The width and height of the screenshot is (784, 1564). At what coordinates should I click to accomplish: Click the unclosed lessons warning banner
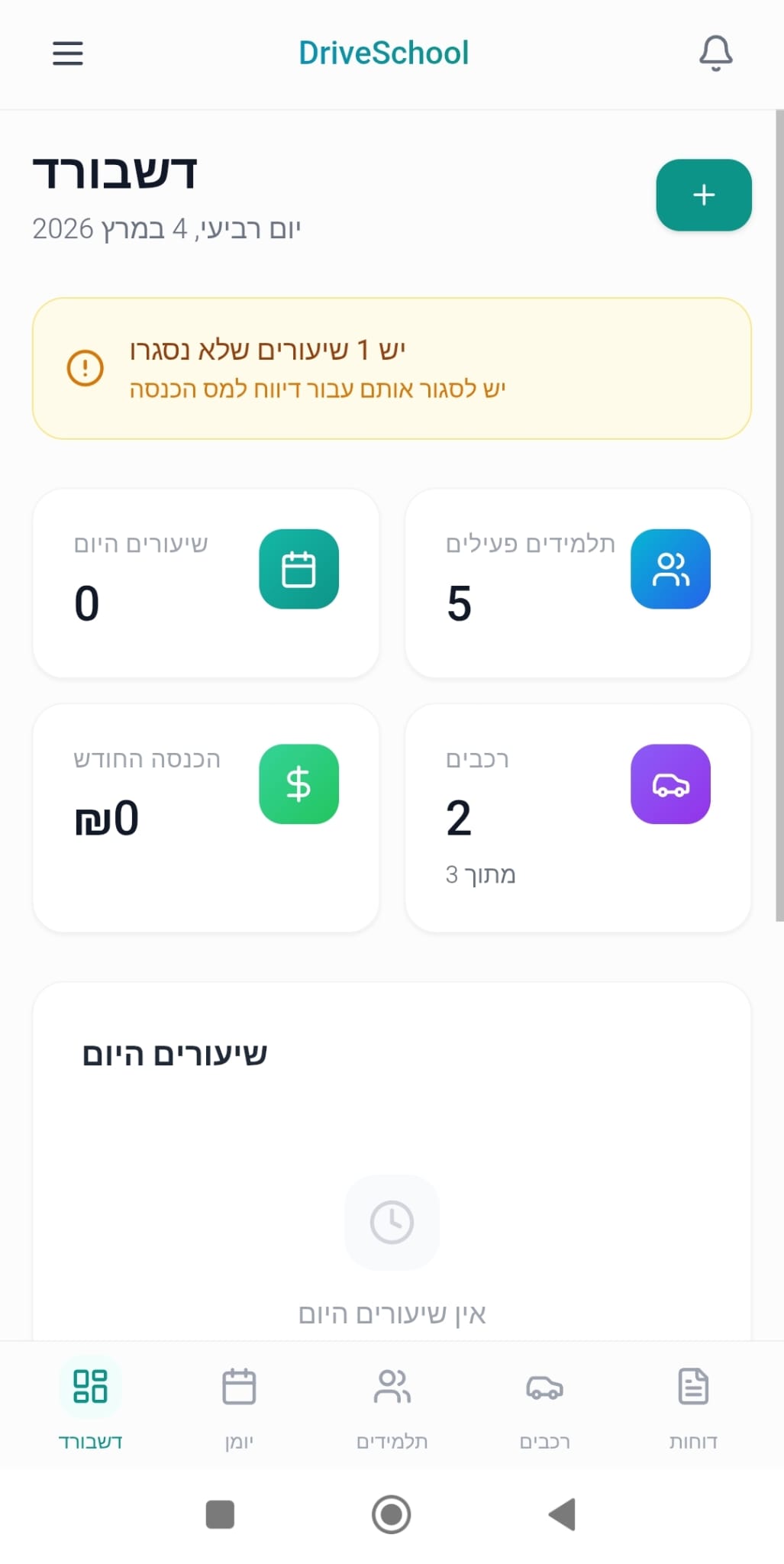tap(392, 369)
